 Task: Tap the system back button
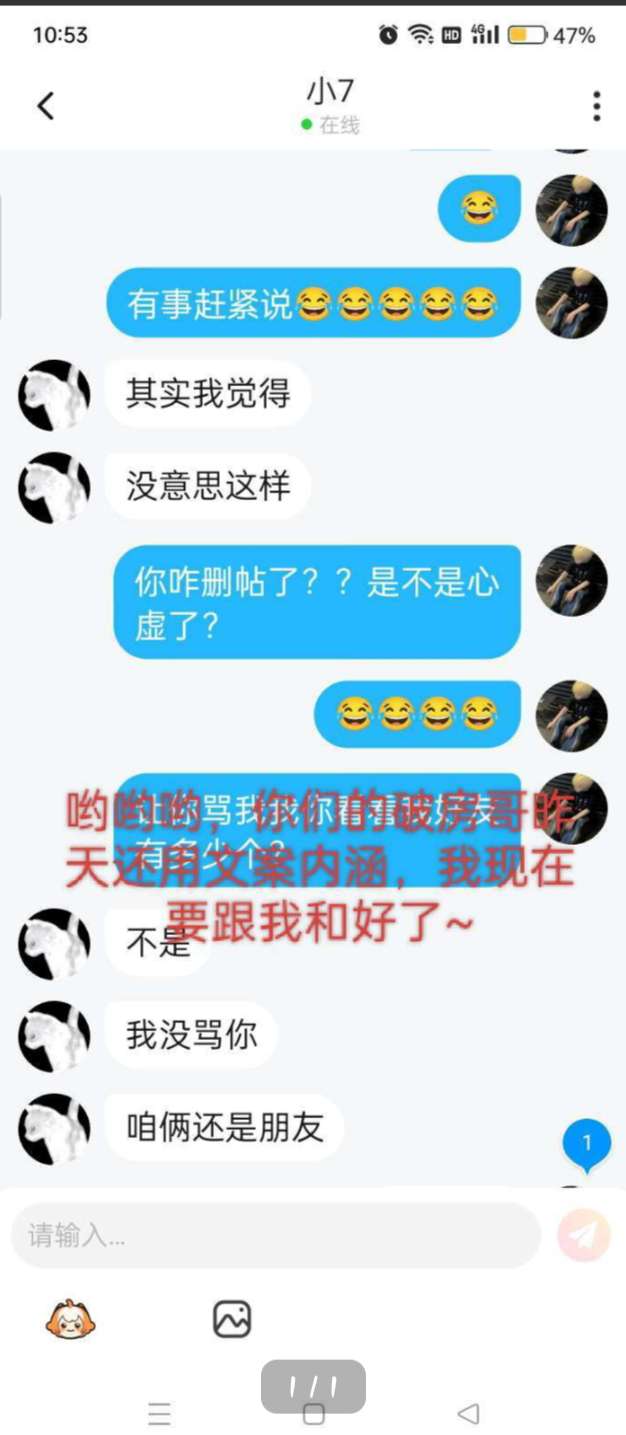(x=468, y=1413)
